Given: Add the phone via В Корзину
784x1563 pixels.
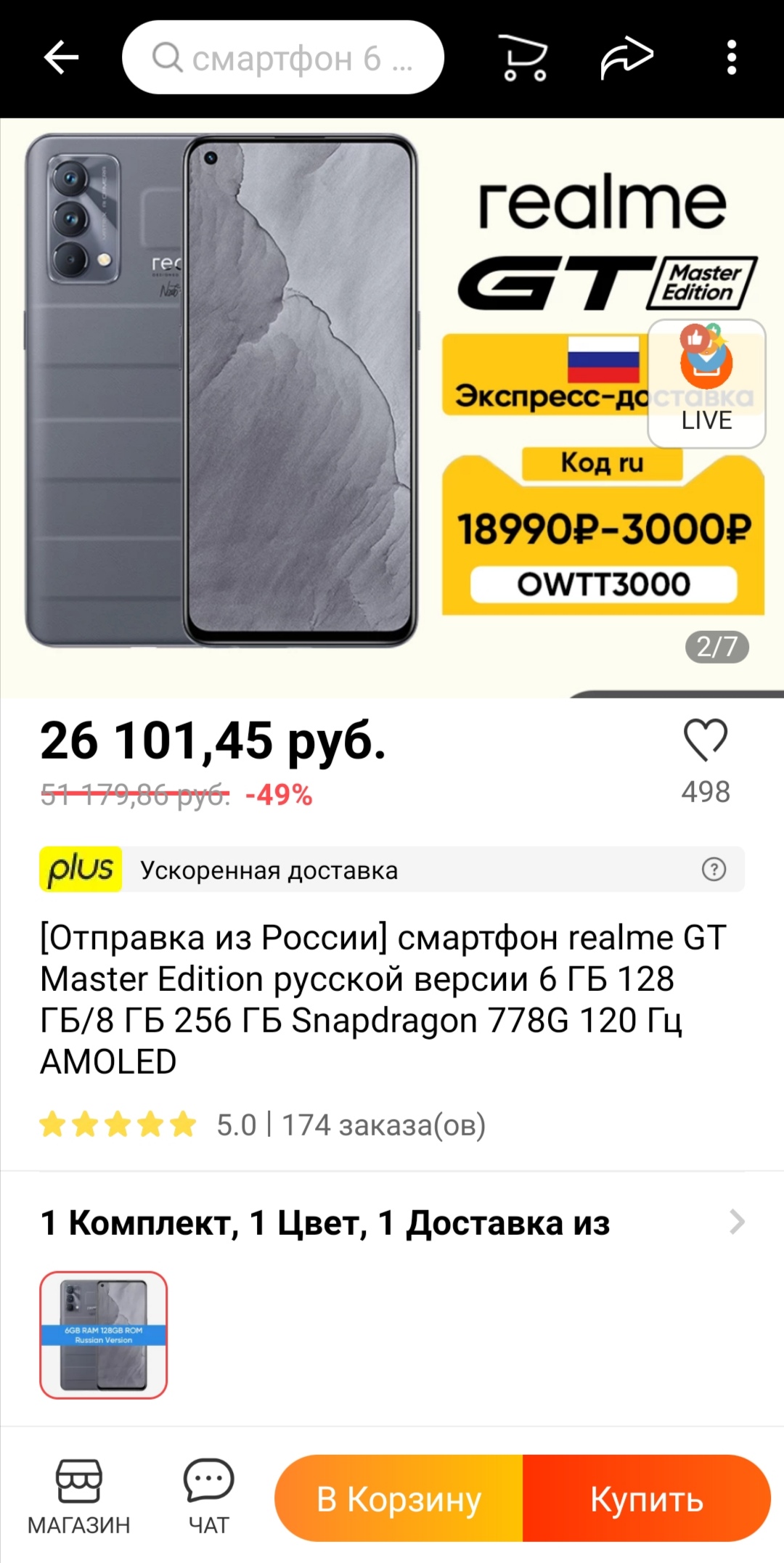Looking at the screenshot, I should point(399,1498).
